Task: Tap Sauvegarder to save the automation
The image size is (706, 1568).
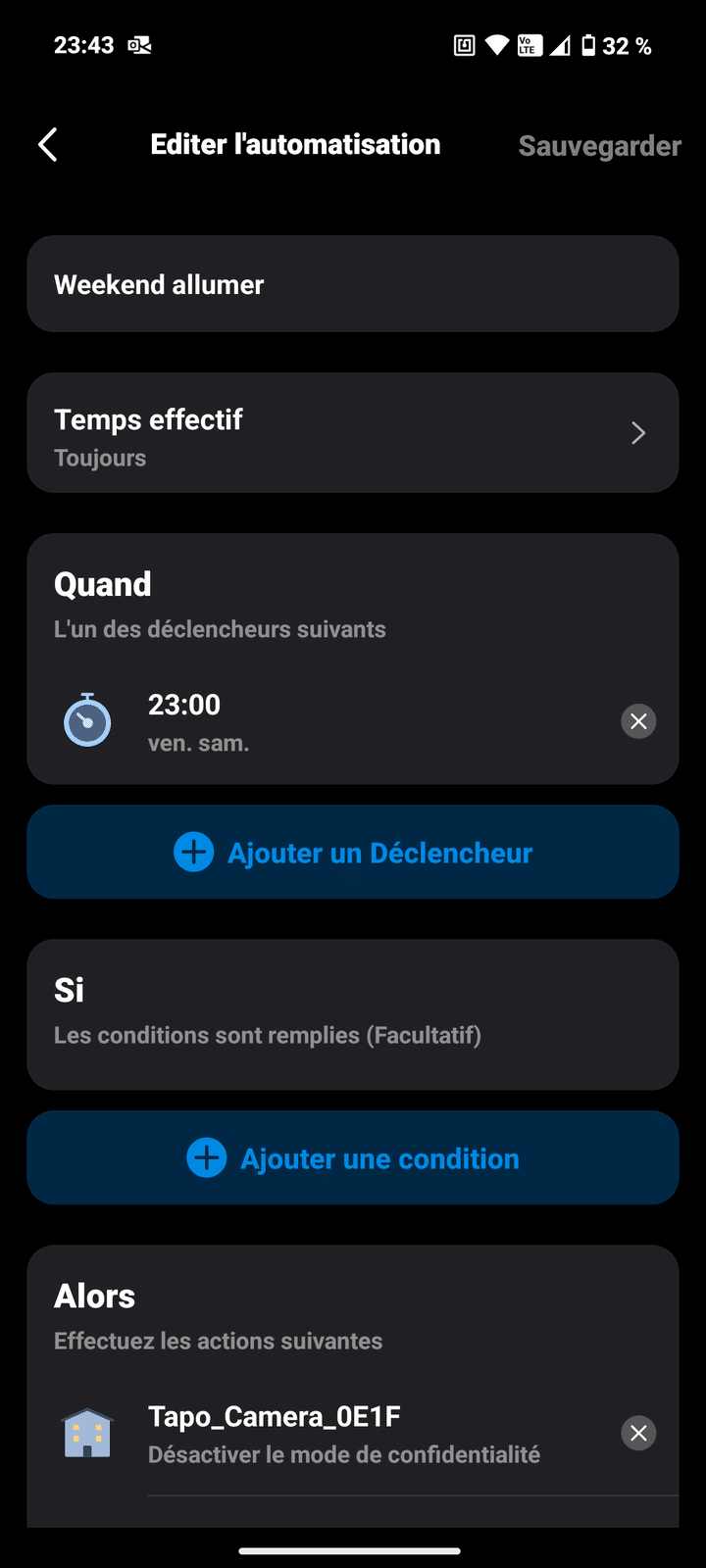Action: (x=599, y=146)
